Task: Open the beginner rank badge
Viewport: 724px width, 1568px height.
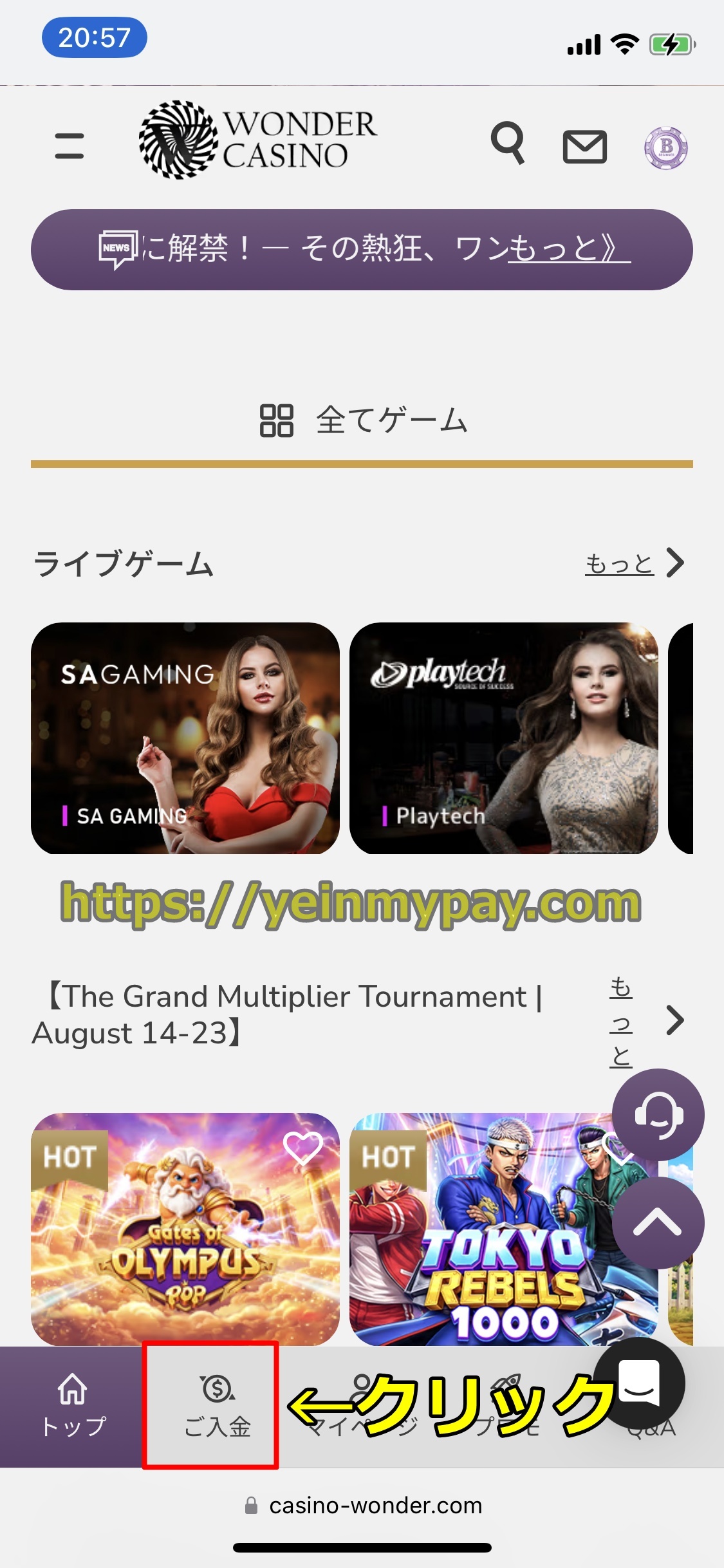Action: (x=666, y=148)
